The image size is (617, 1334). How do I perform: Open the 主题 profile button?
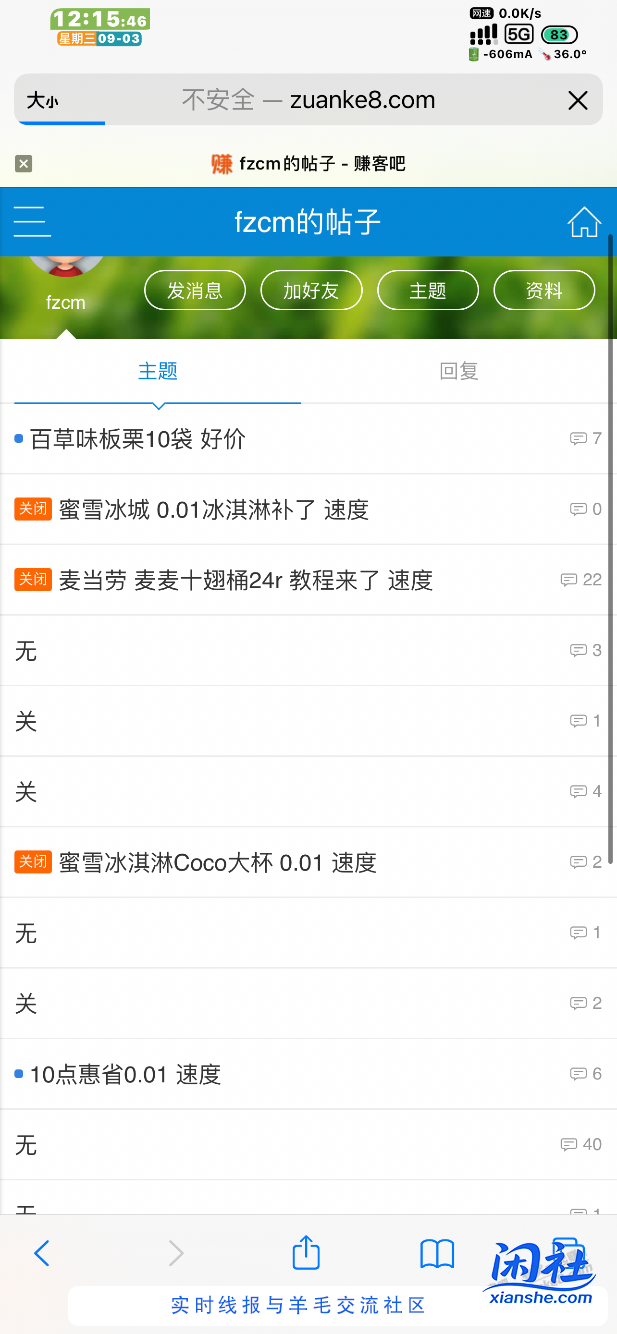click(428, 290)
